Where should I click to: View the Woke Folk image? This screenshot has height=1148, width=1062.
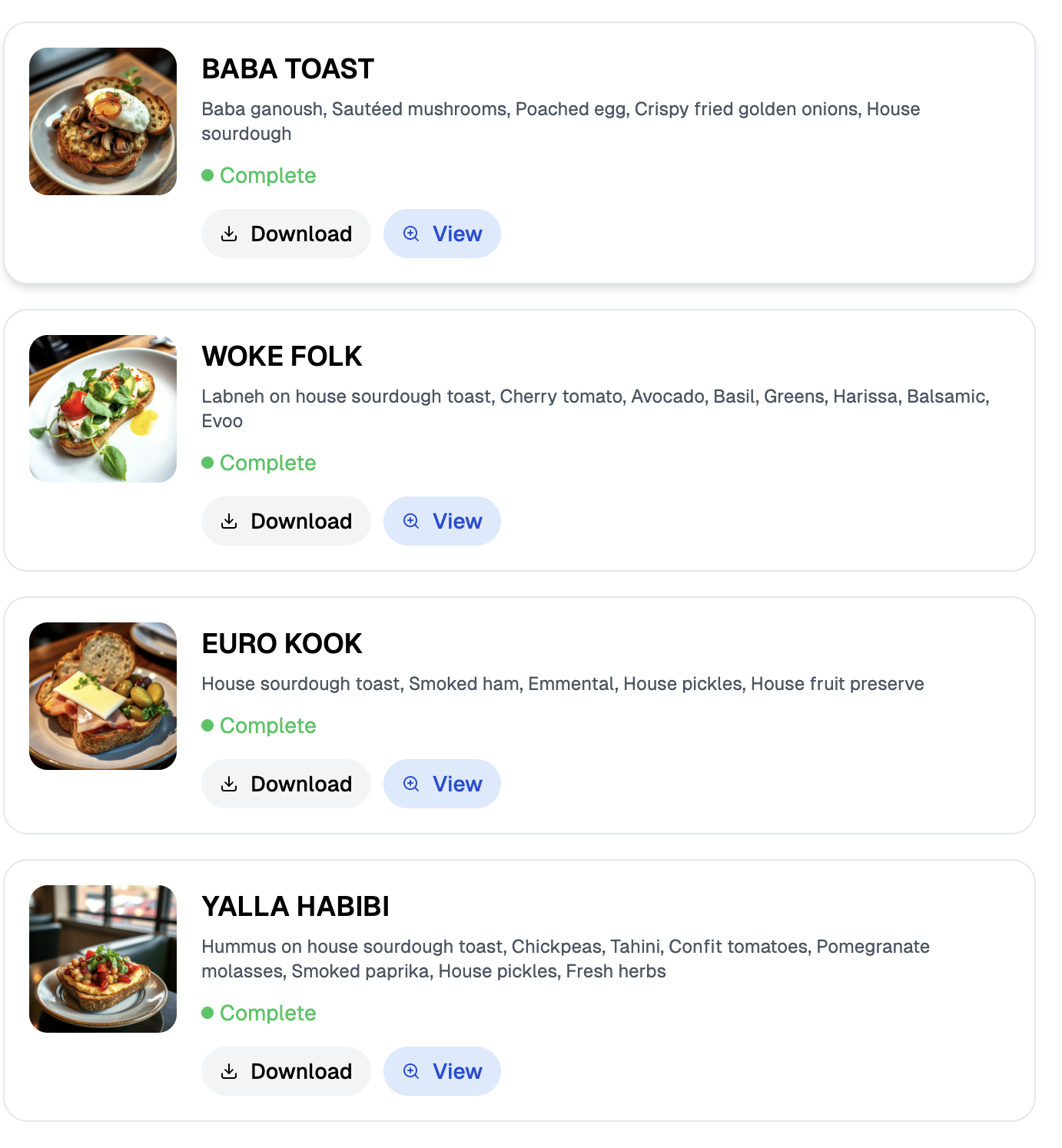pos(442,520)
